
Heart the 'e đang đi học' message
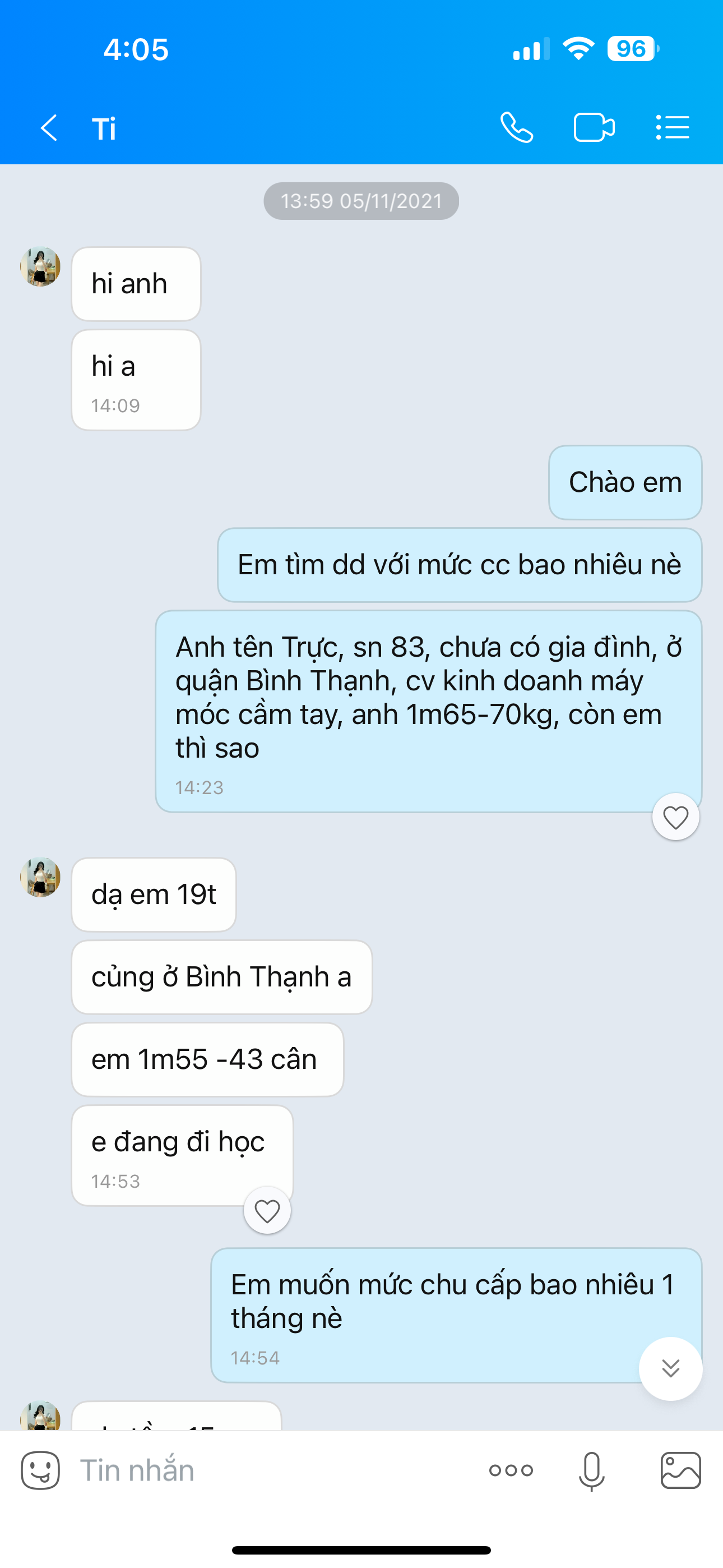(x=267, y=1211)
